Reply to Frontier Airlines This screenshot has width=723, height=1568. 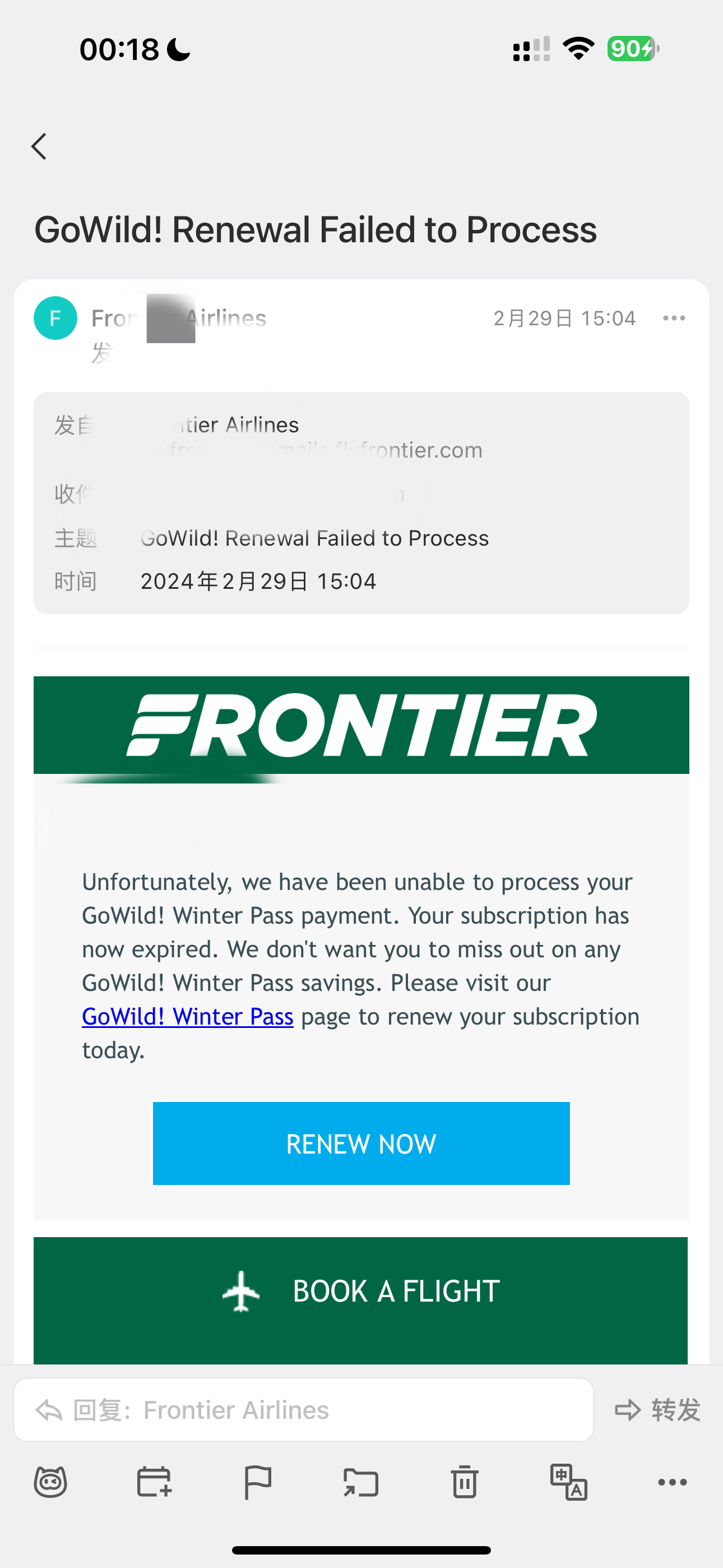[303, 1410]
